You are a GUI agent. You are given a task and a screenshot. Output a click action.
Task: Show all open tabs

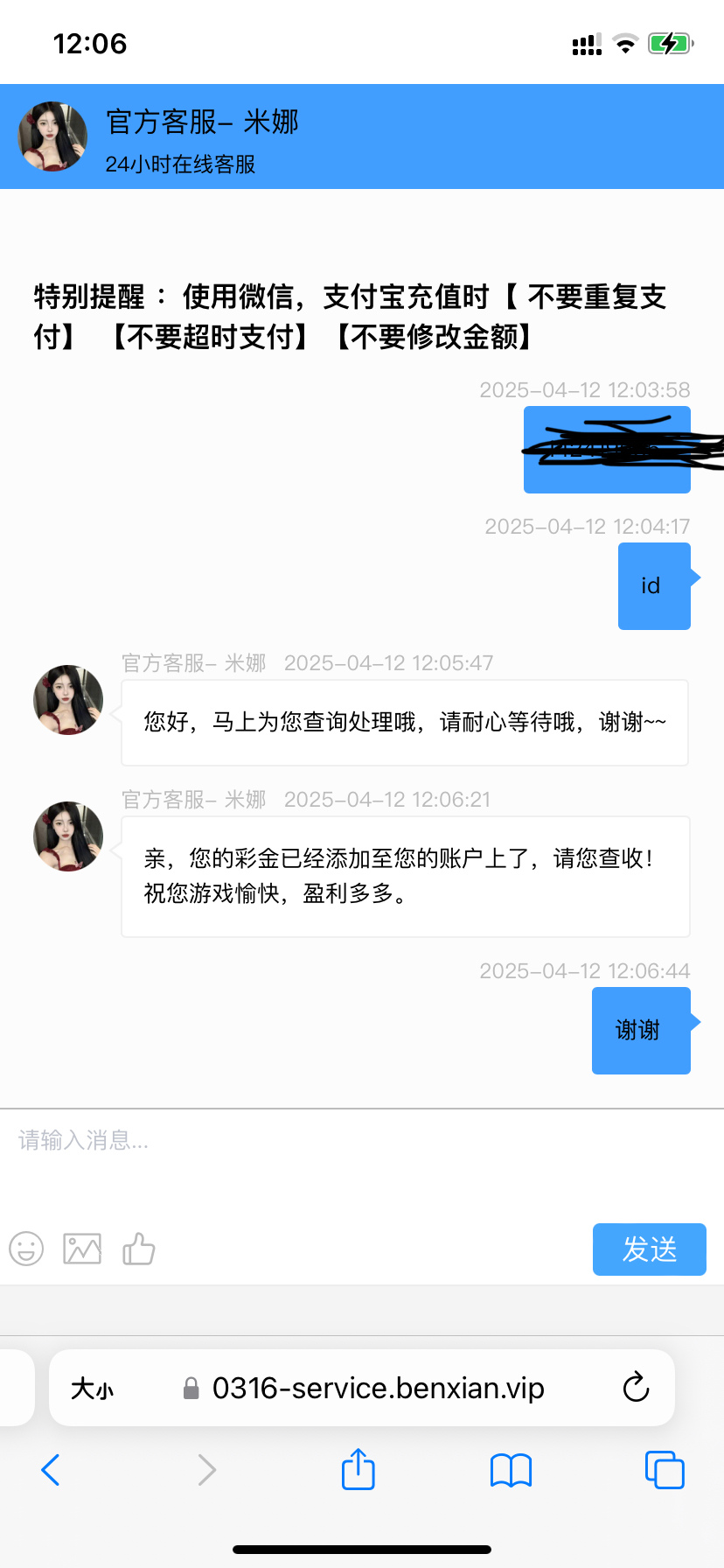(x=664, y=1470)
